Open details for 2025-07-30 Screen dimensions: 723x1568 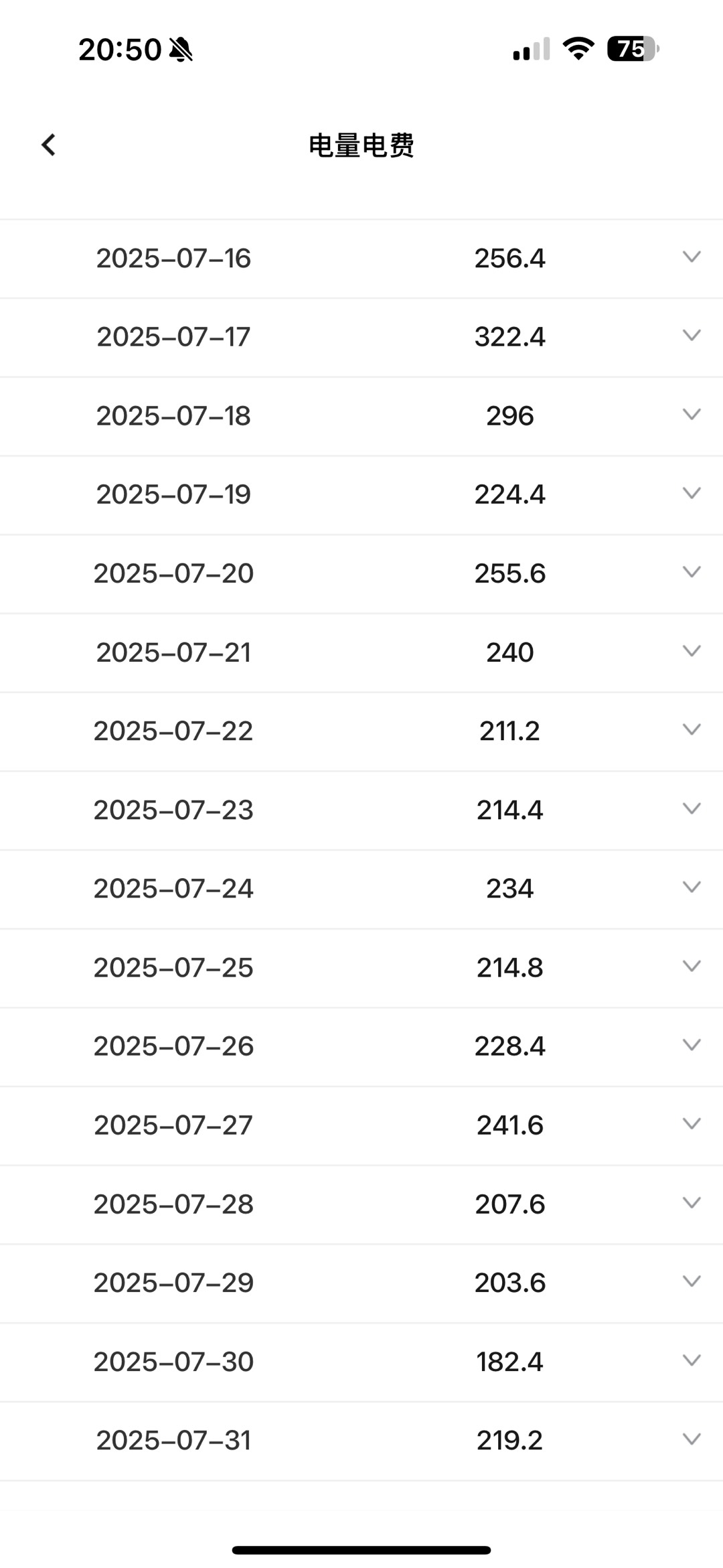tap(691, 1360)
